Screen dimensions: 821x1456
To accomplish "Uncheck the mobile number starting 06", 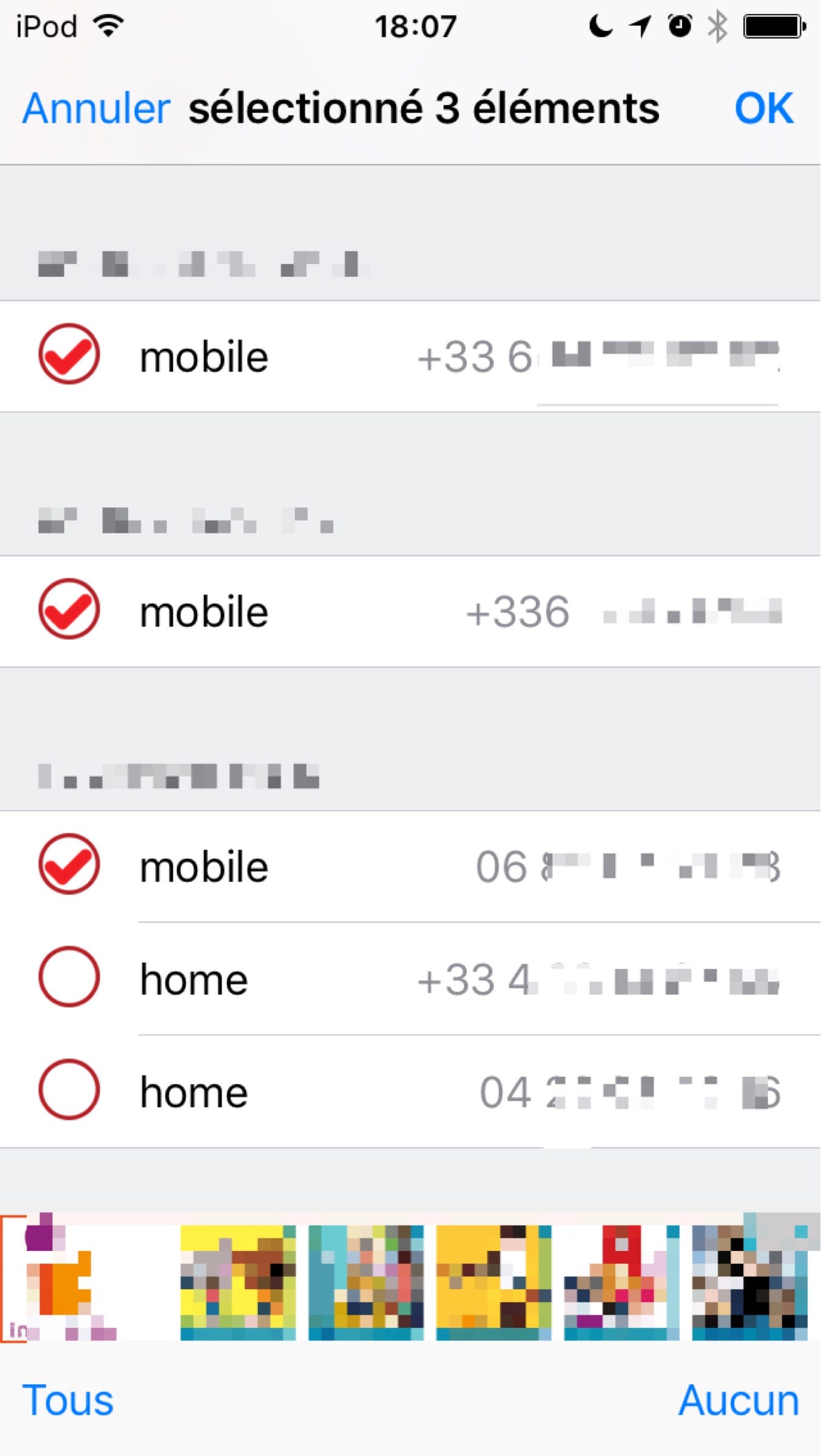I will 69,864.
